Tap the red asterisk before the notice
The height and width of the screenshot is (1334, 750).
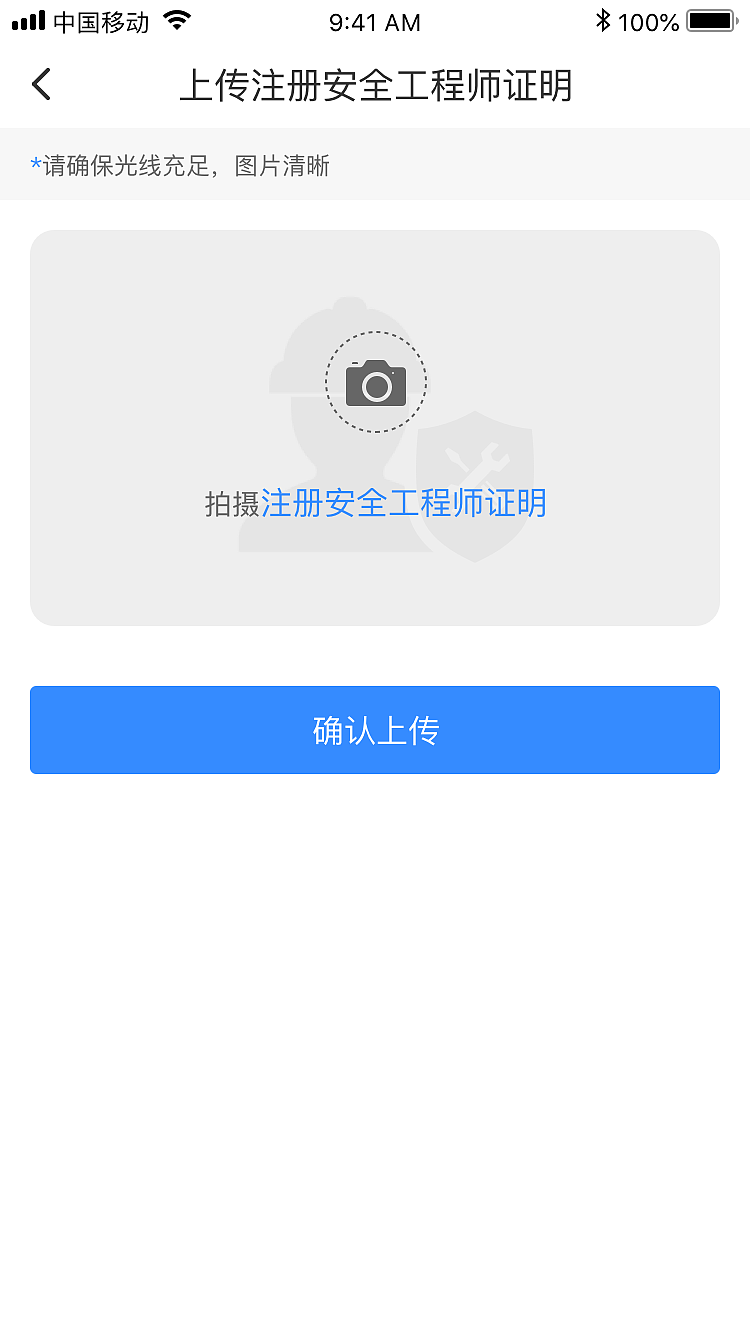pos(36,165)
